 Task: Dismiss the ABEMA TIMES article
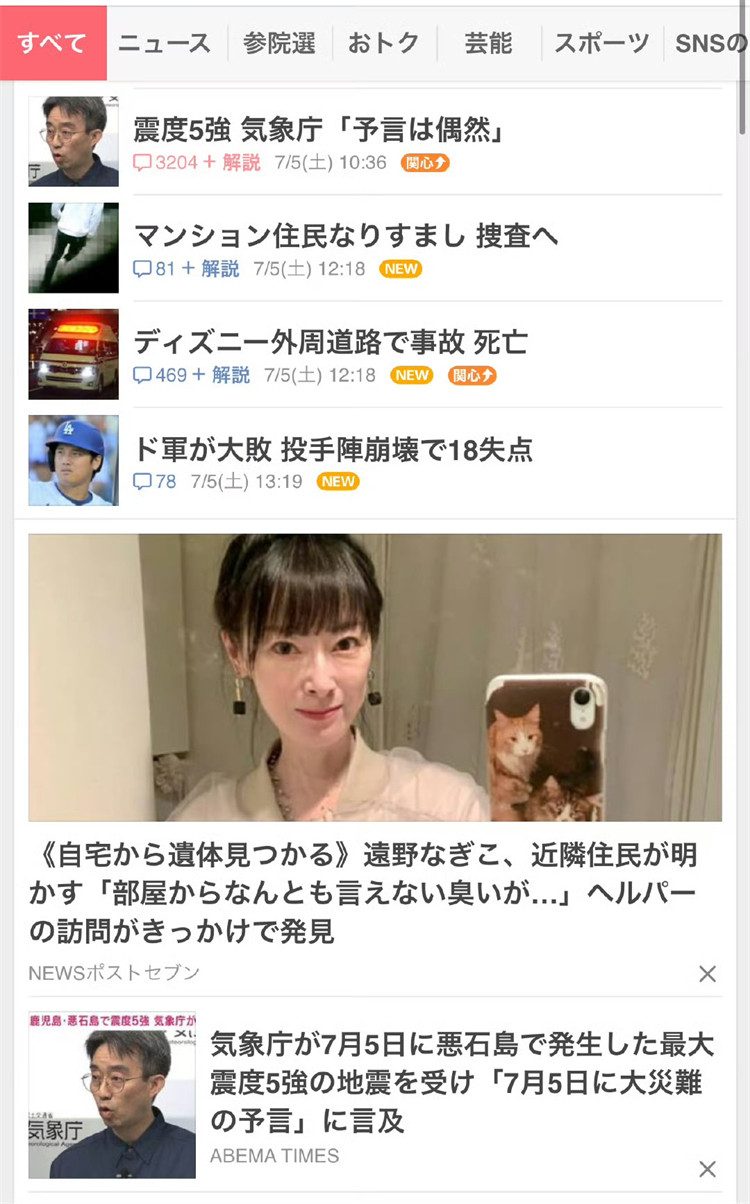707,1168
